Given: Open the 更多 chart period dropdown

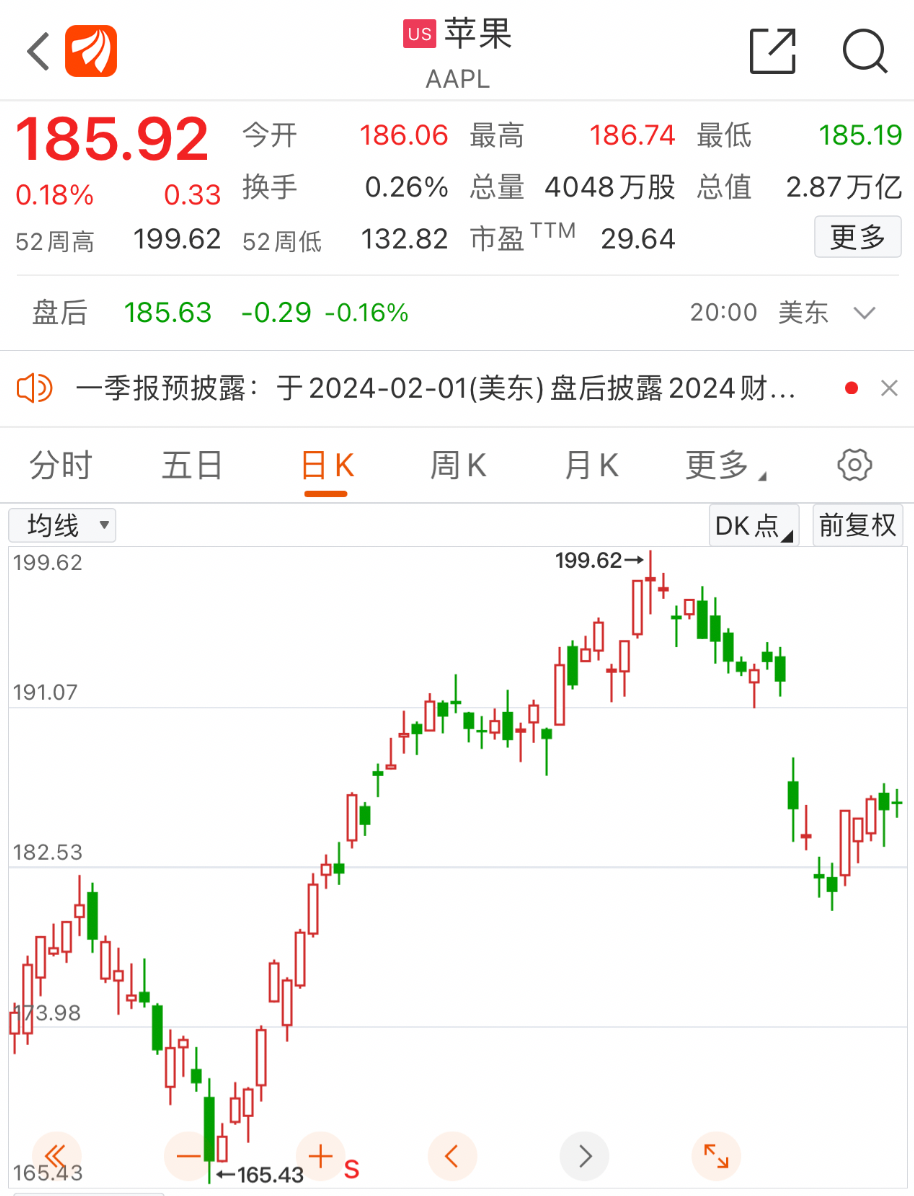Looking at the screenshot, I should pos(724,465).
